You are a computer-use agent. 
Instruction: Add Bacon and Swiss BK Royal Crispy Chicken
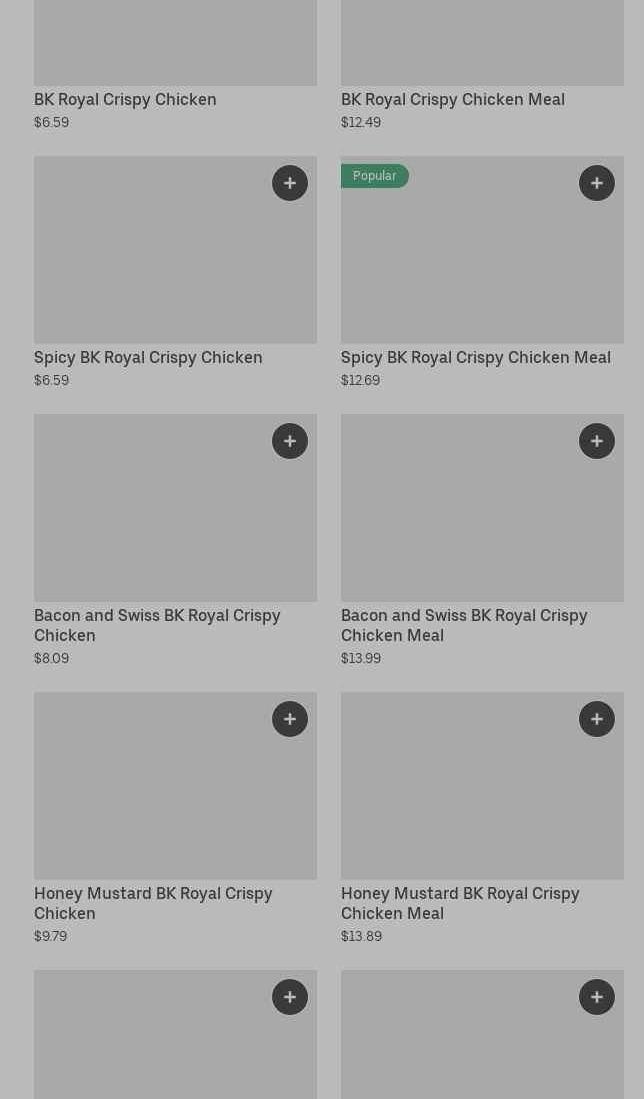pyautogui.click(x=290, y=441)
